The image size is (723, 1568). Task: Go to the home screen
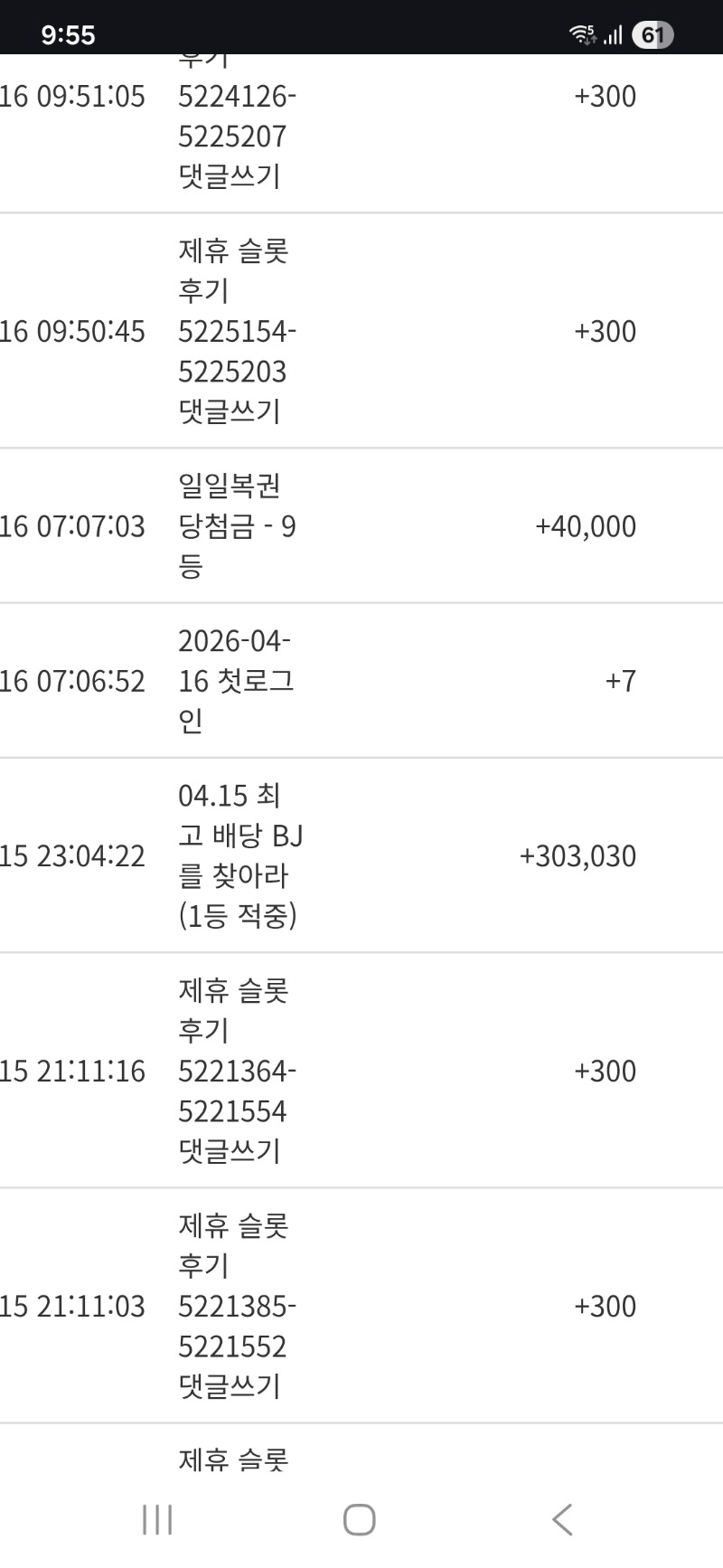click(x=359, y=1519)
